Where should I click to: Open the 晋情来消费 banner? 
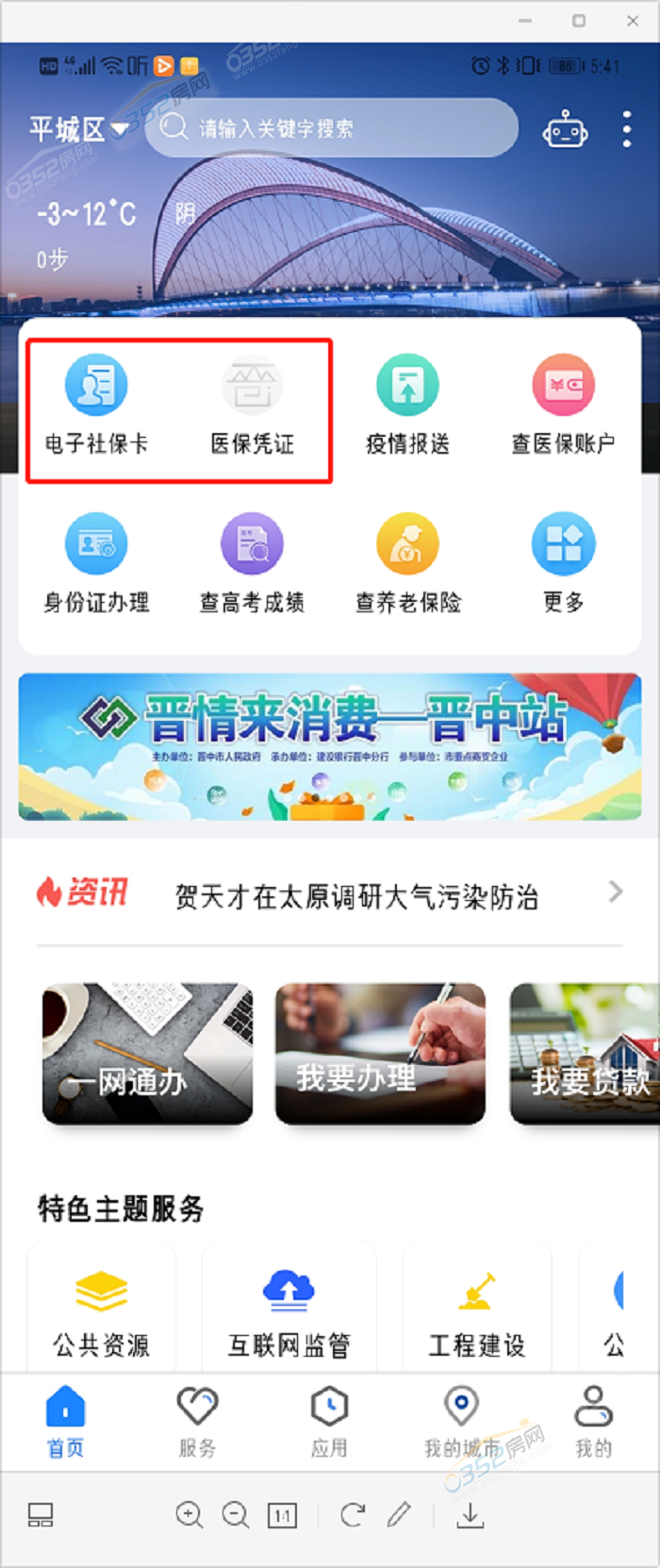coord(330,745)
